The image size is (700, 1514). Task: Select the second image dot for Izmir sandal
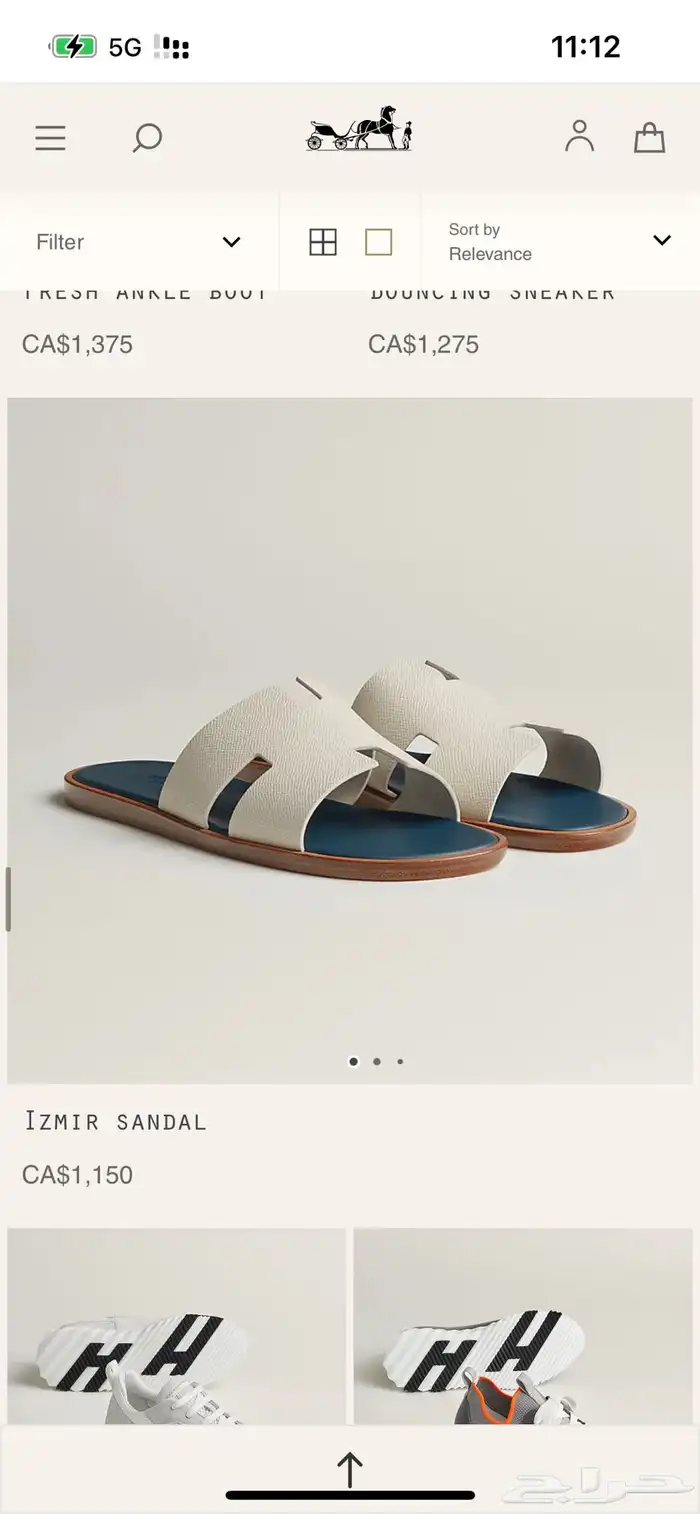coord(377,1062)
